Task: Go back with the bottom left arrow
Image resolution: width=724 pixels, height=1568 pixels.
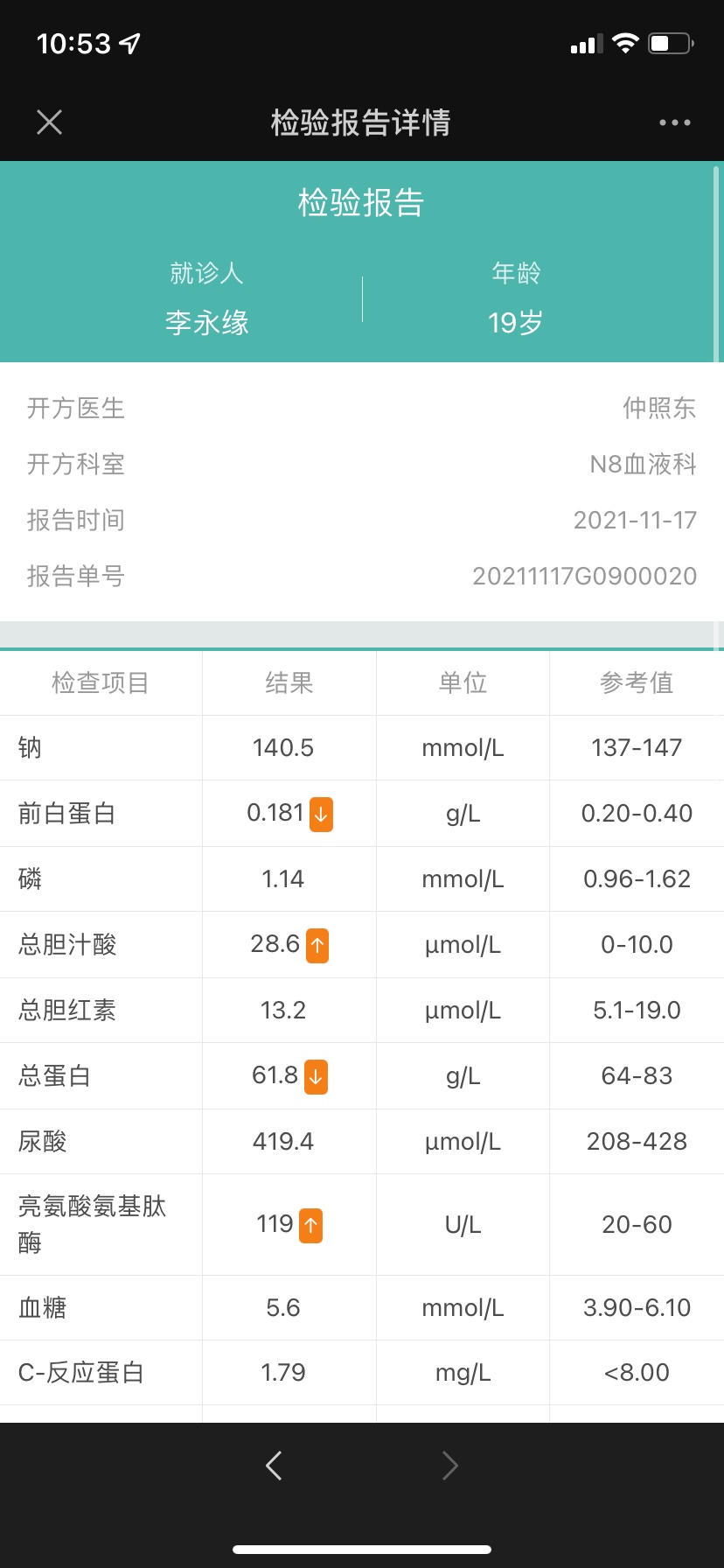Action: pos(274,1466)
